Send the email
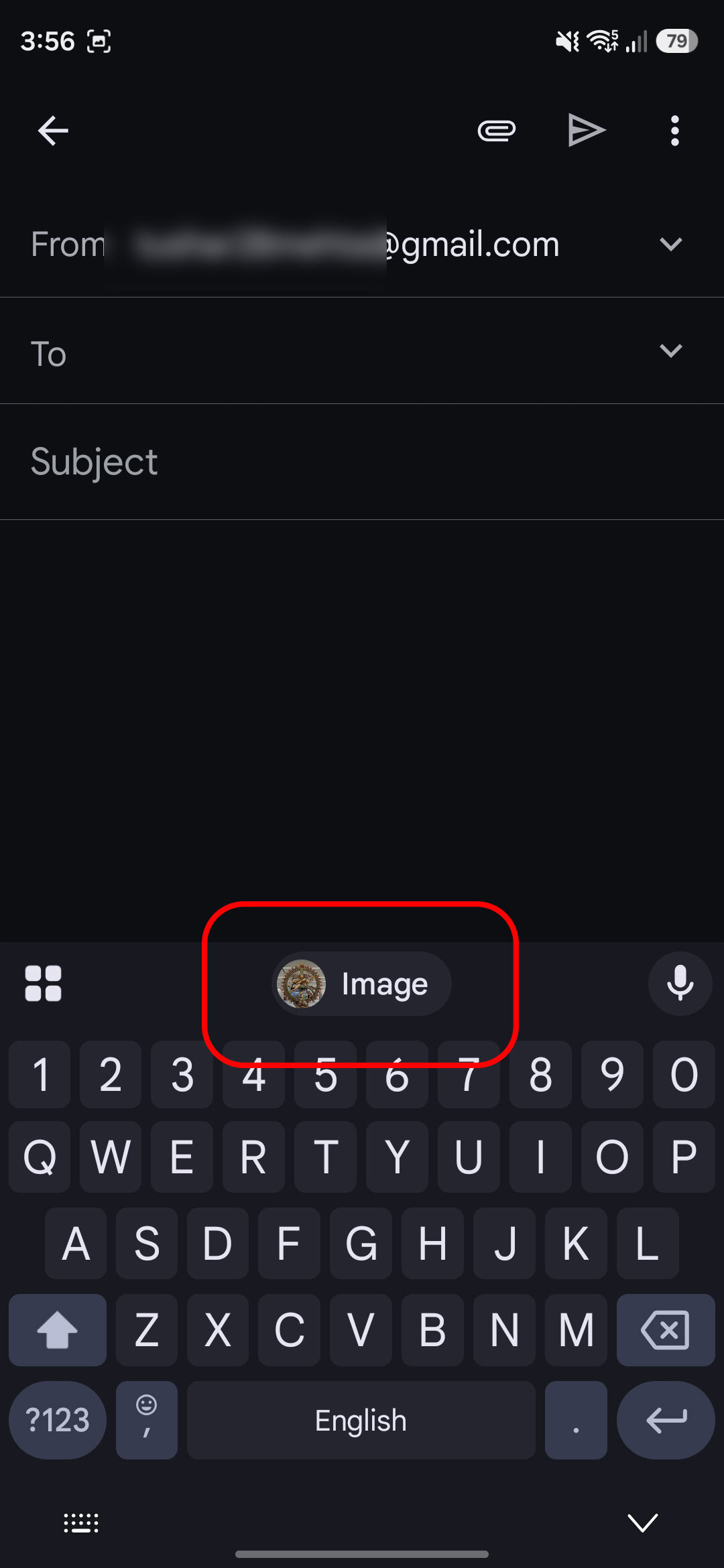The height and width of the screenshot is (1568, 724). click(x=586, y=131)
